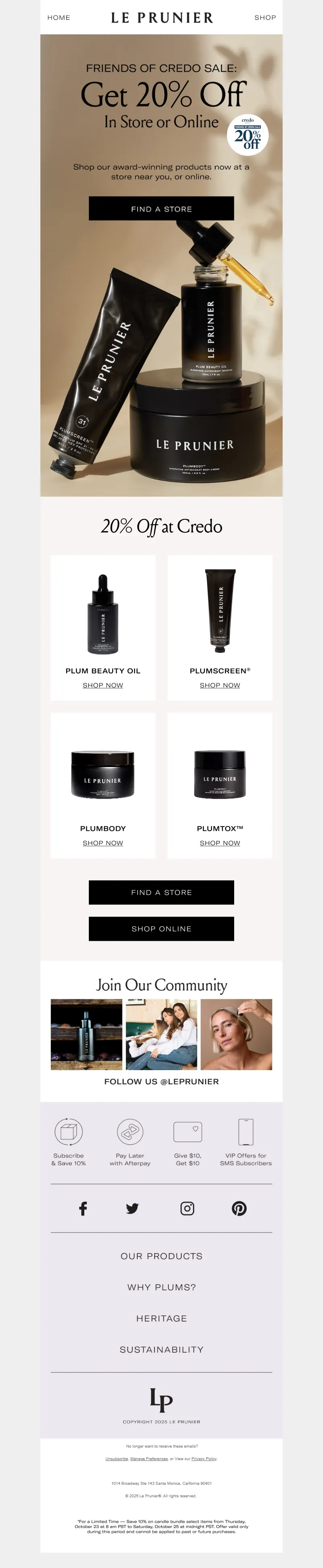
Task: Go to the Shop link in the header
Action: click(x=264, y=18)
